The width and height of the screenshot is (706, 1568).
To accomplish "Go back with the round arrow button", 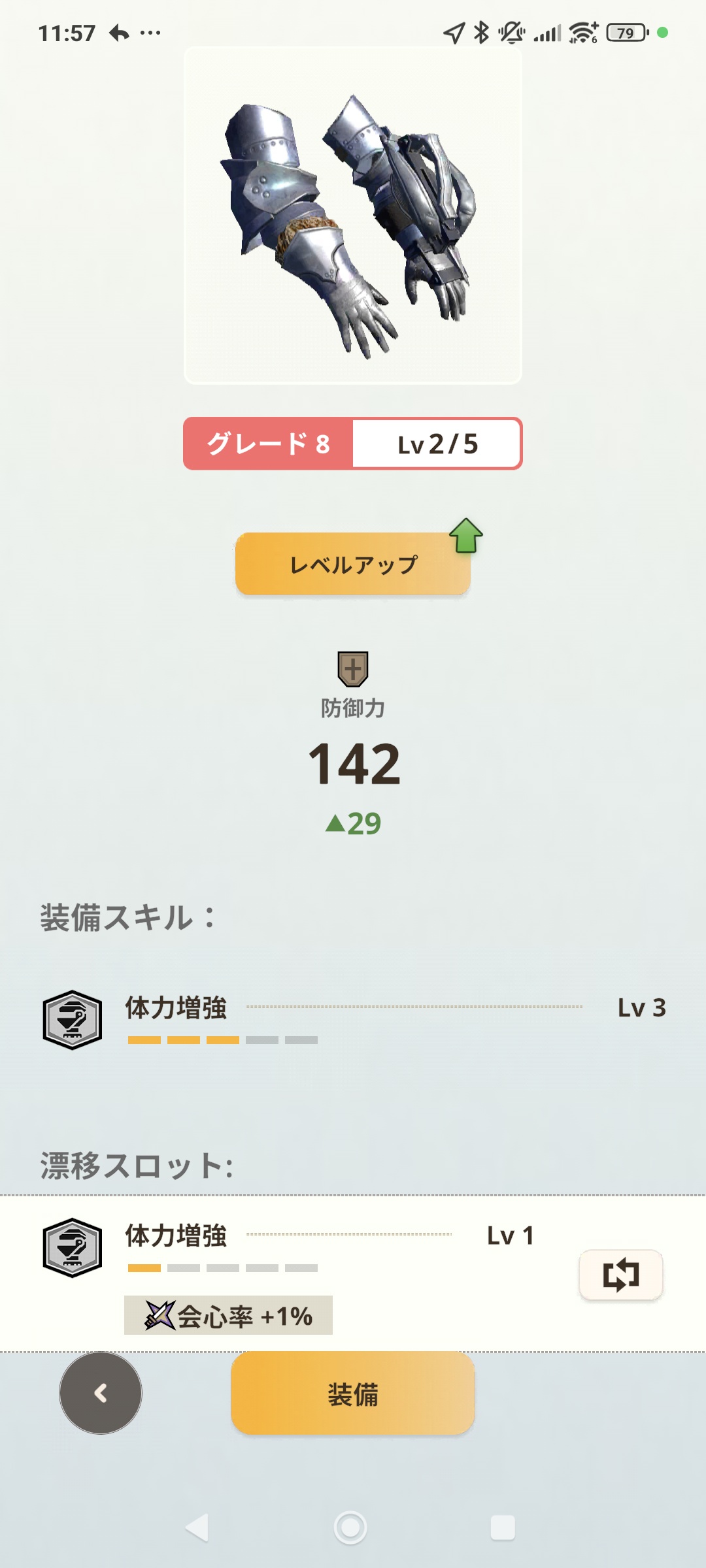I will (x=101, y=1393).
